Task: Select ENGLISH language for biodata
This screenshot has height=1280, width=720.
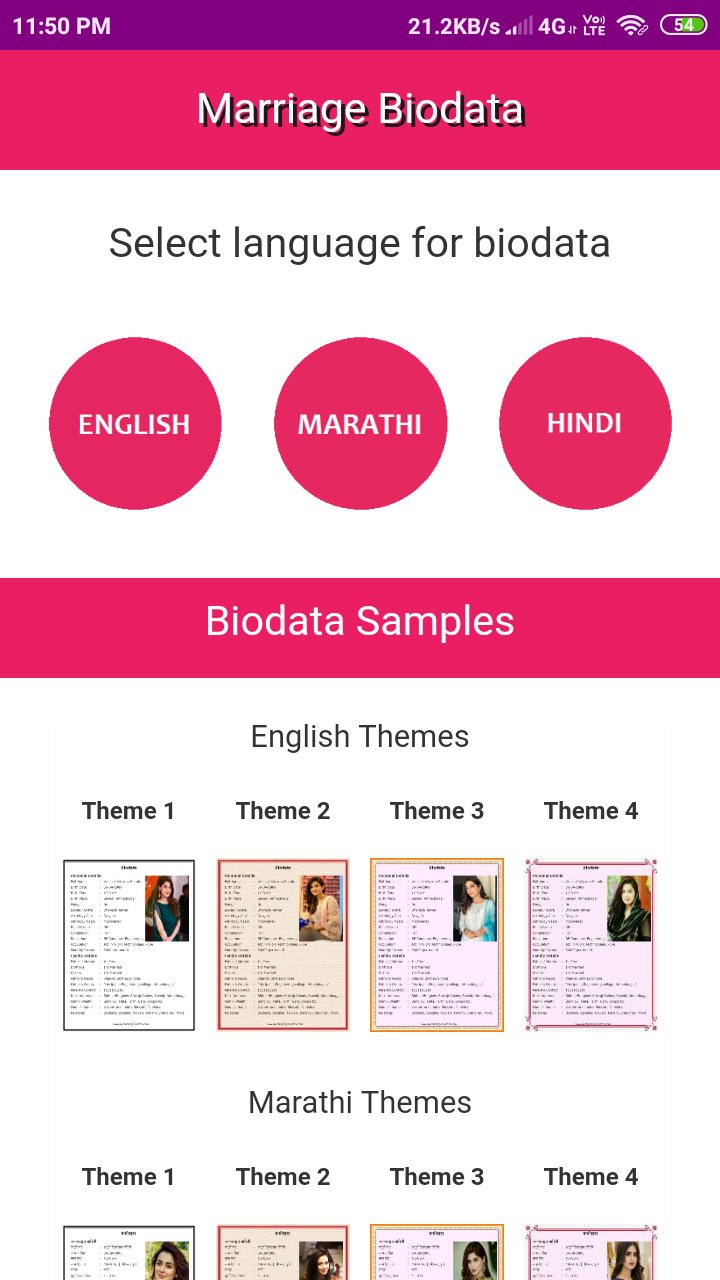Action: click(x=135, y=423)
